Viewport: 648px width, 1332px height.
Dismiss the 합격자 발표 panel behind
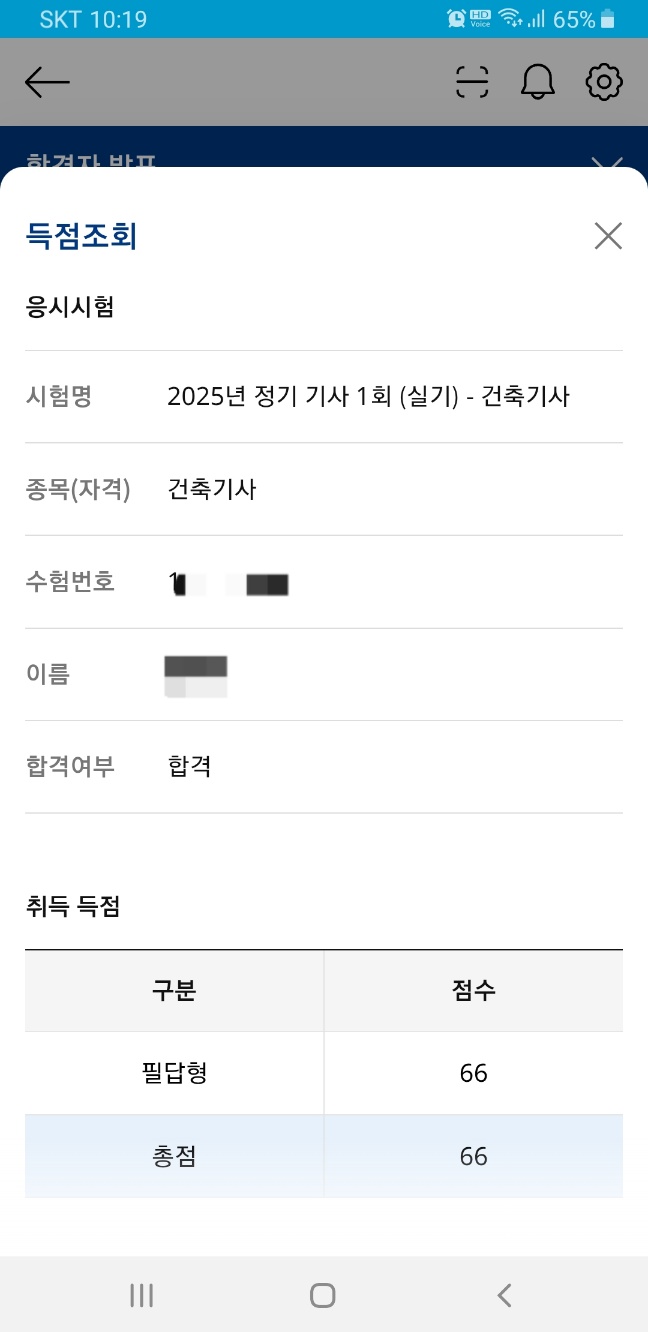(607, 161)
